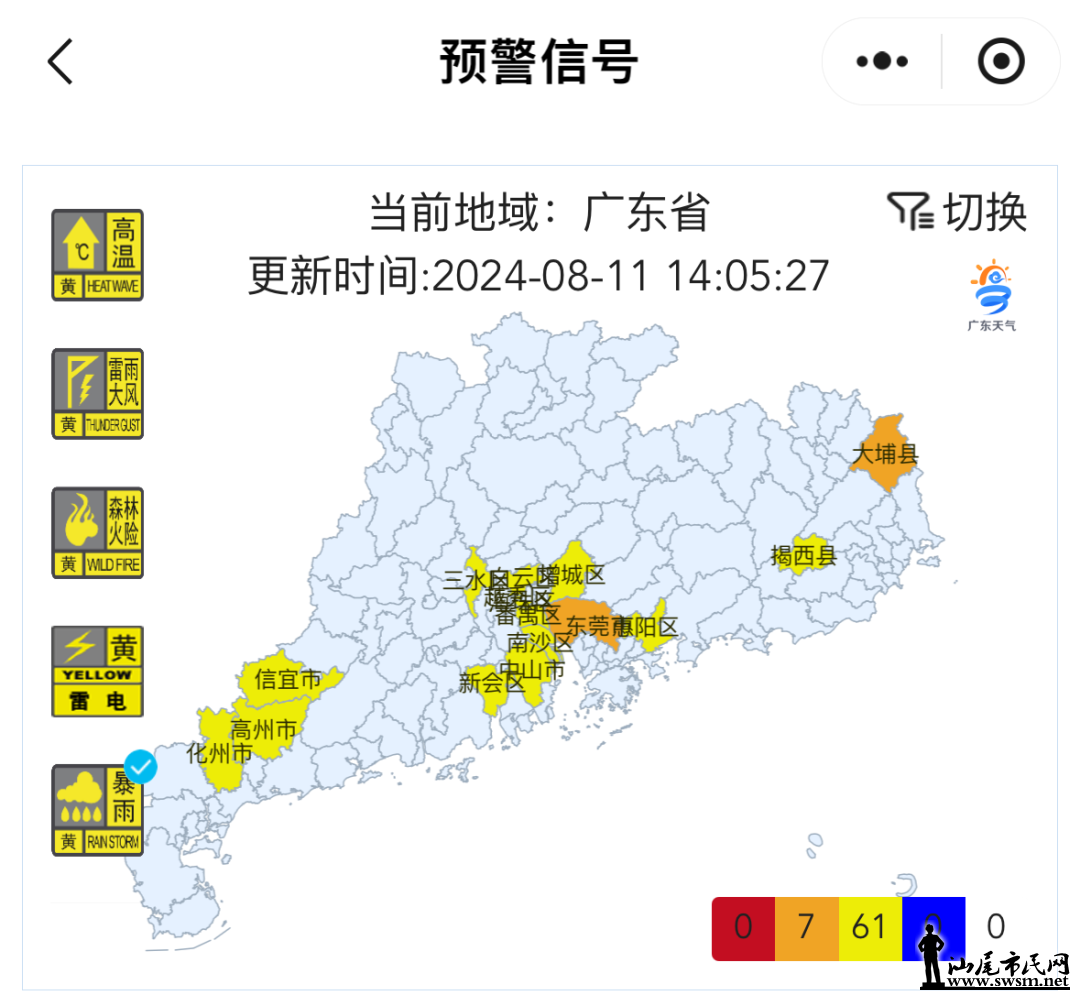This screenshot has height=995, width=1080.
Task: Close the mini program with the circle button
Action: (x=1000, y=62)
